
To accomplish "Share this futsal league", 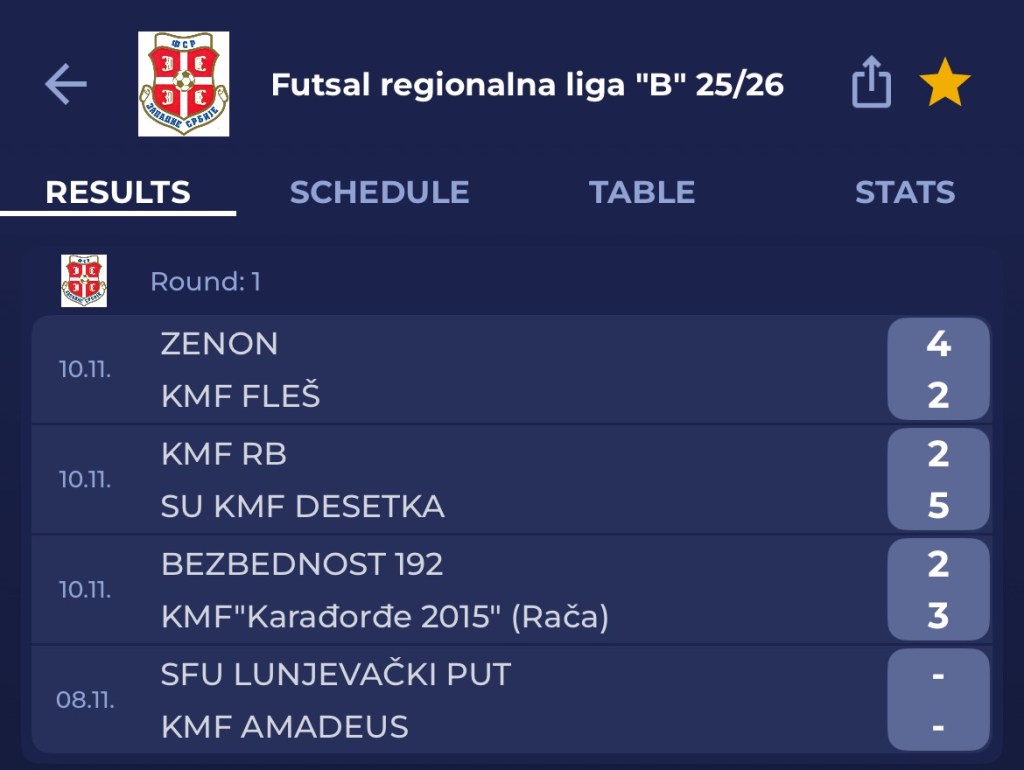I will click(871, 83).
